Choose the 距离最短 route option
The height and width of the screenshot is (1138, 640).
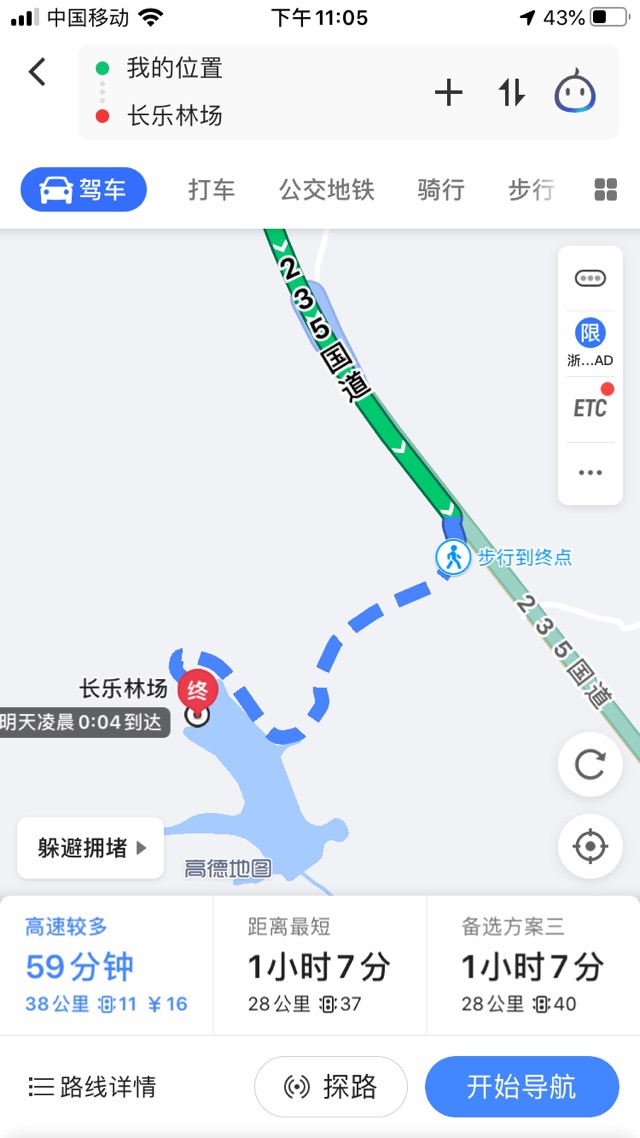click(x=319, y=965)
